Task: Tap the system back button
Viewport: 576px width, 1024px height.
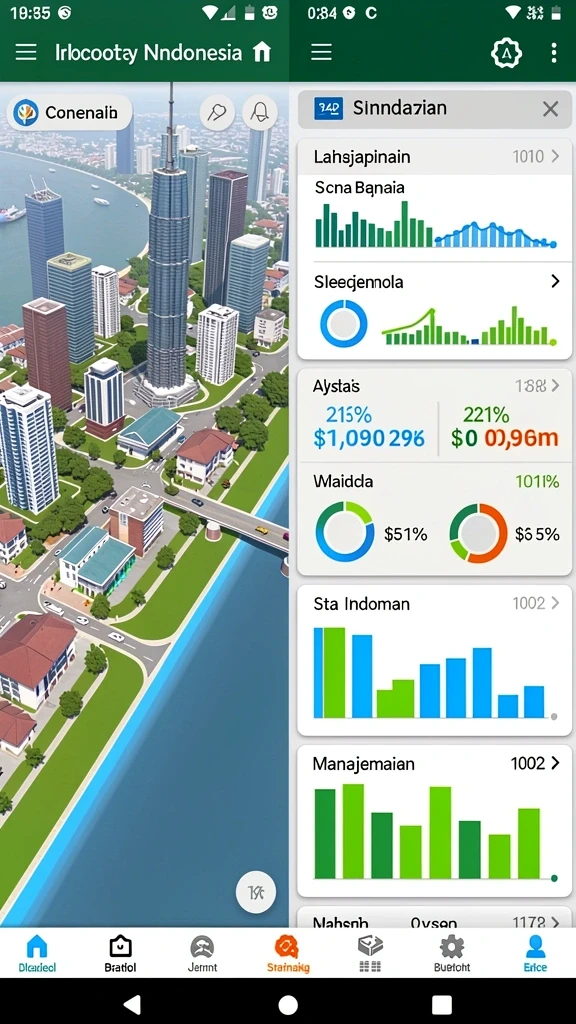Action: pyautogui.click(x=133, y=1004)
